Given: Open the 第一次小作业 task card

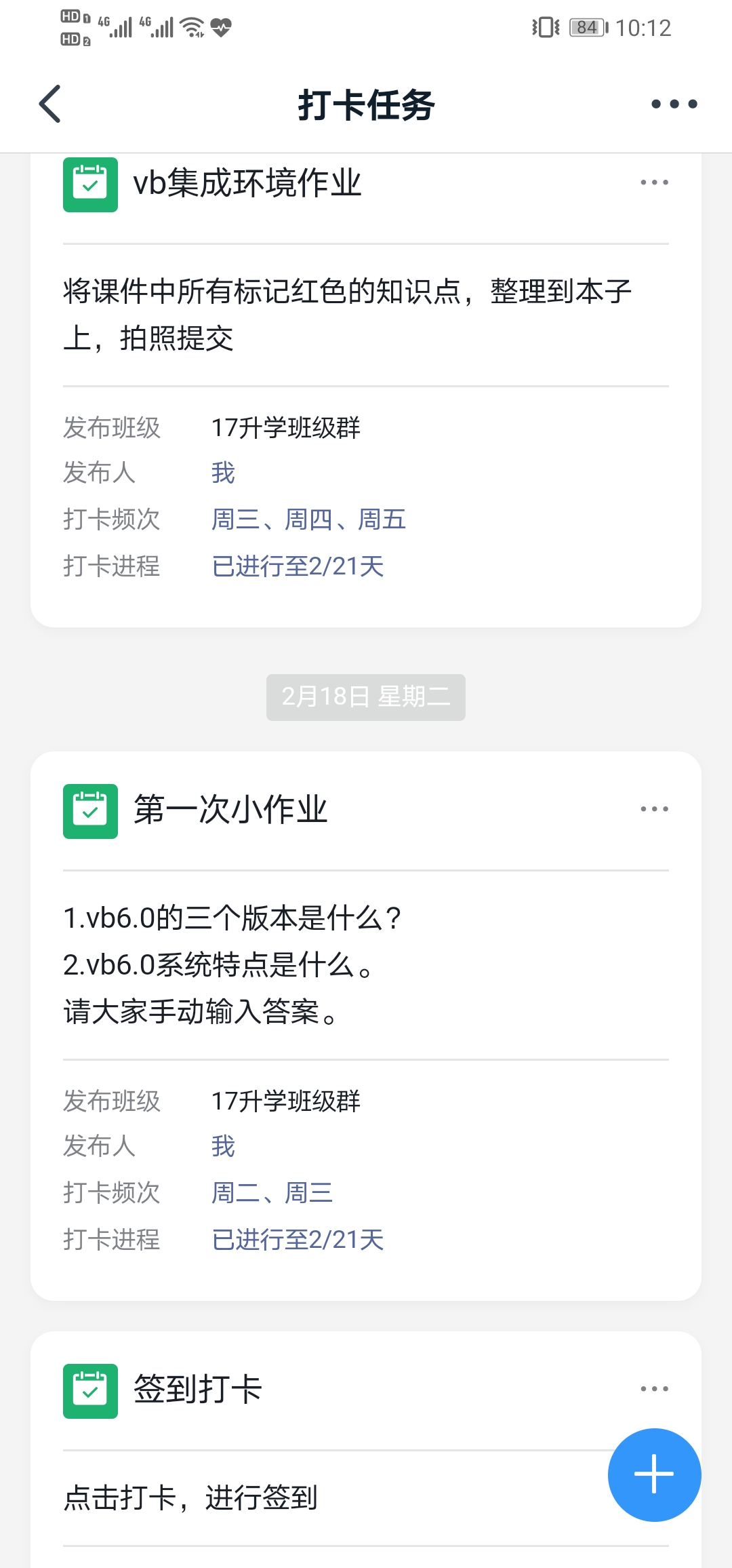Looking at the screenshot, I should (366, 1025).
